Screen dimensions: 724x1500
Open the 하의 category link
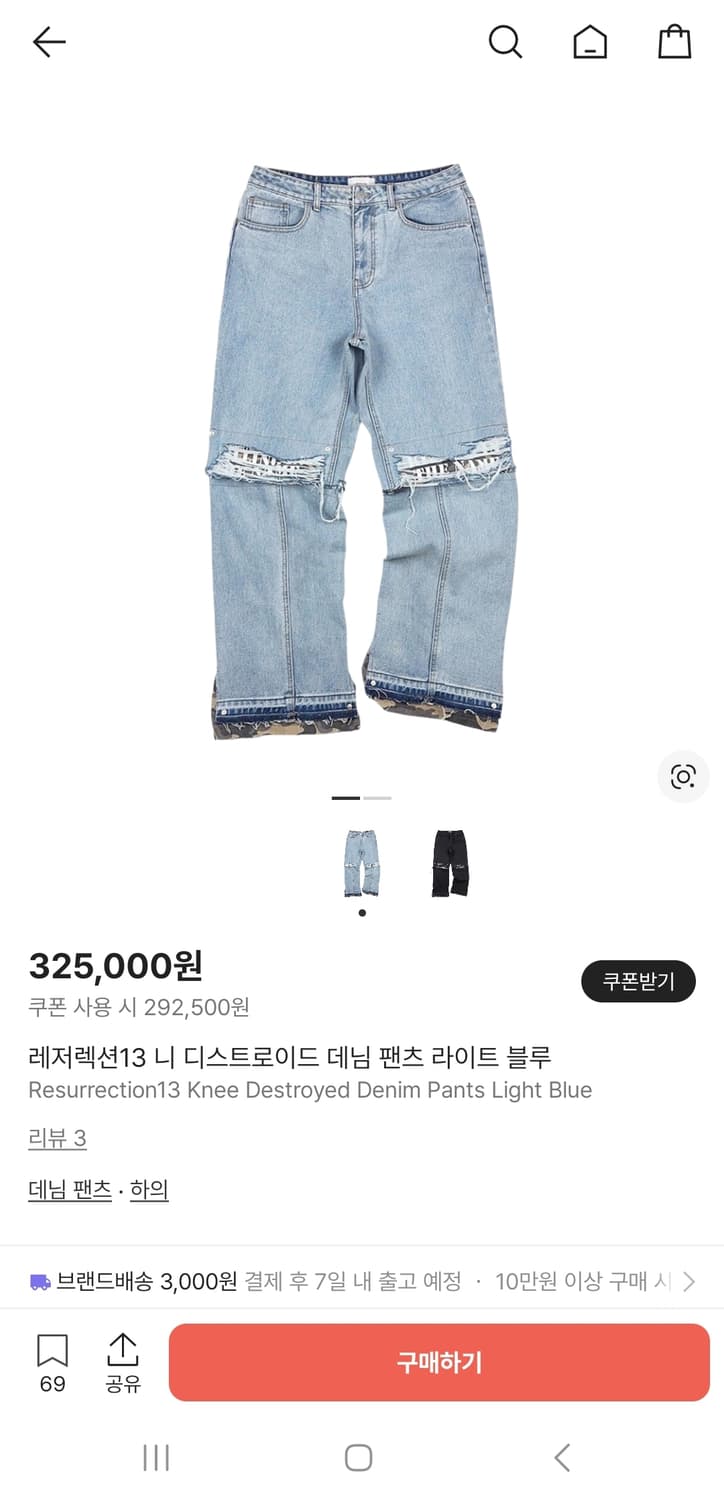[x=149, y=1189]
